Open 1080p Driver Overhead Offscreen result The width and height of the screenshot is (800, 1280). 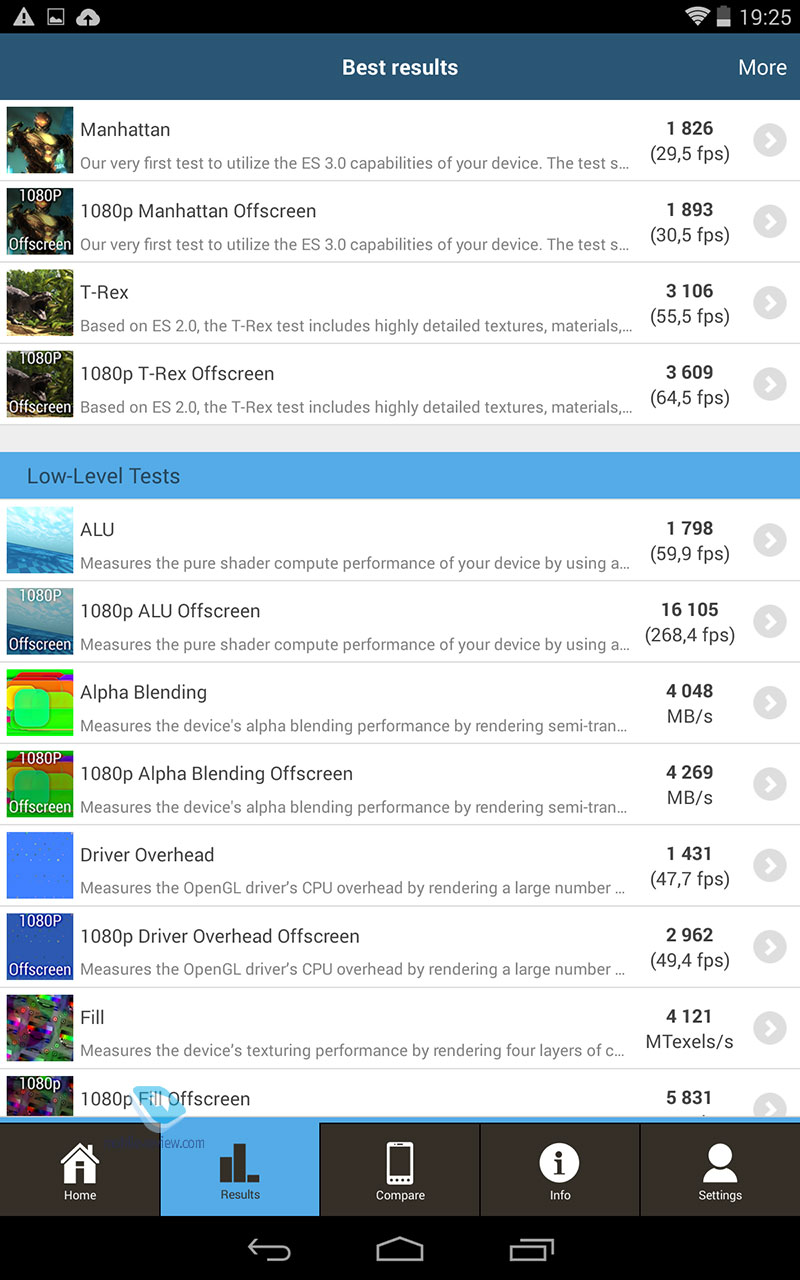tap(400, 947)
